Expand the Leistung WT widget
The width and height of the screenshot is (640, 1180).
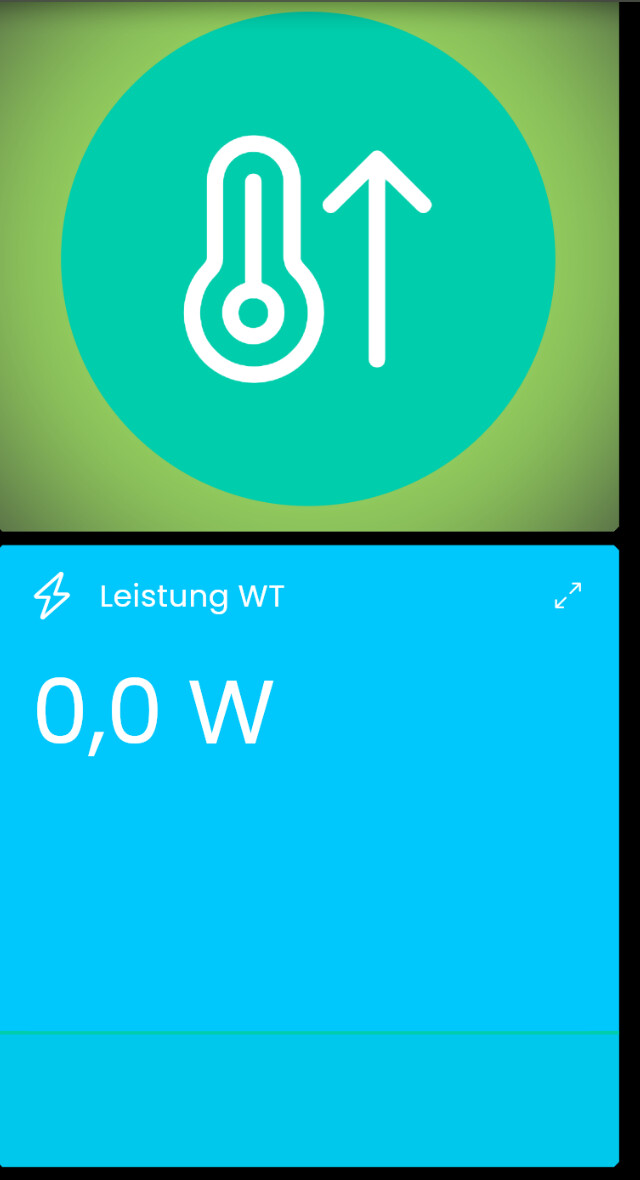(568, 595)
